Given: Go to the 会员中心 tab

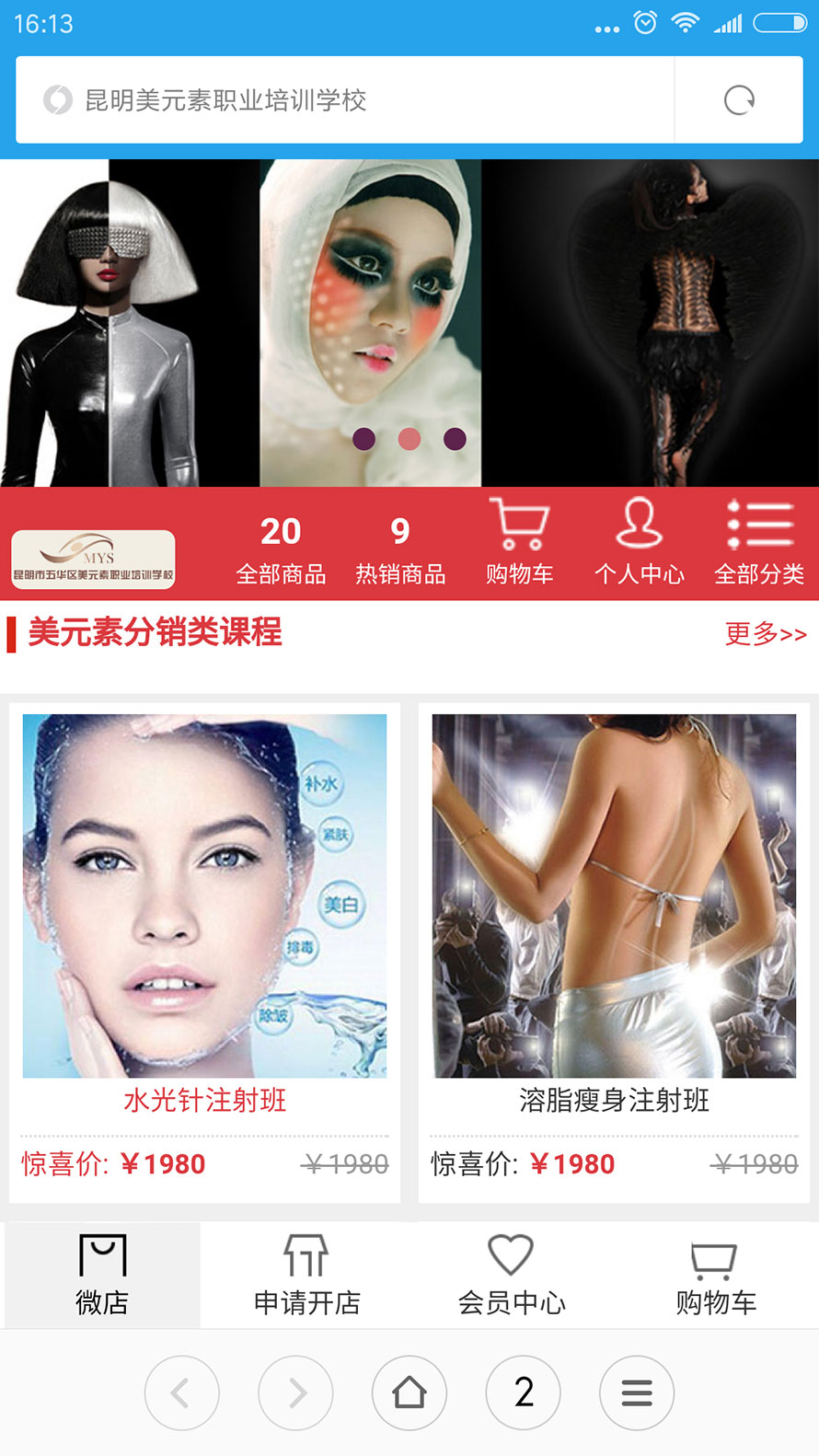Looking at the screenshot, I should click(512, 1275).
